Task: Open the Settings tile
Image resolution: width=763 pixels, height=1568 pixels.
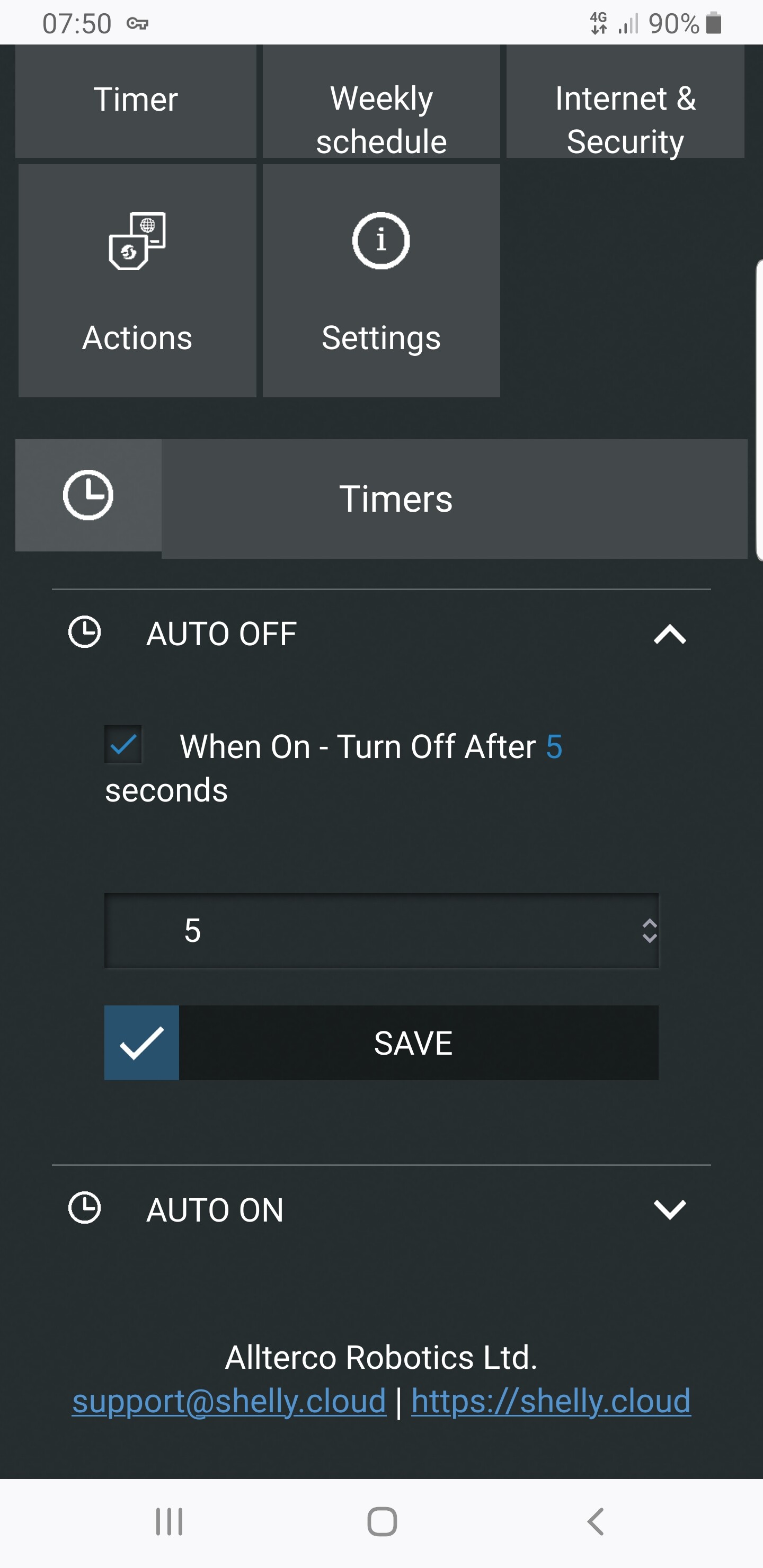Action: pos(381,281)
